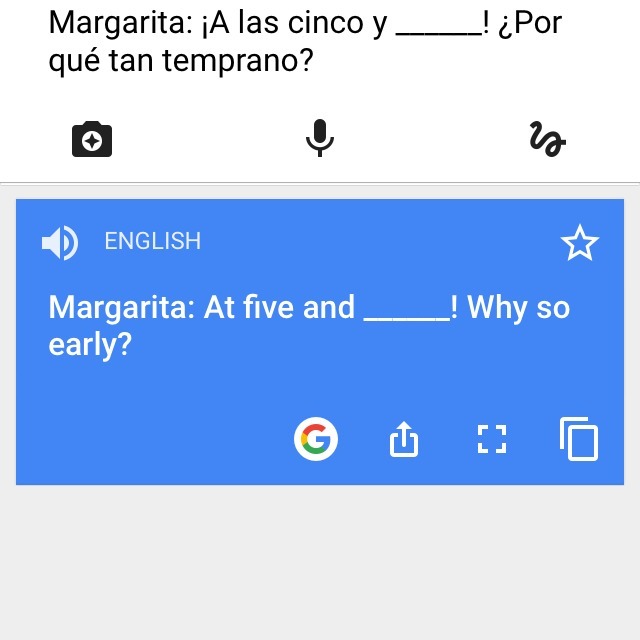The image size is (640, 640).
Task: Start voice input with the microphone
Action: tap(319, 139)
